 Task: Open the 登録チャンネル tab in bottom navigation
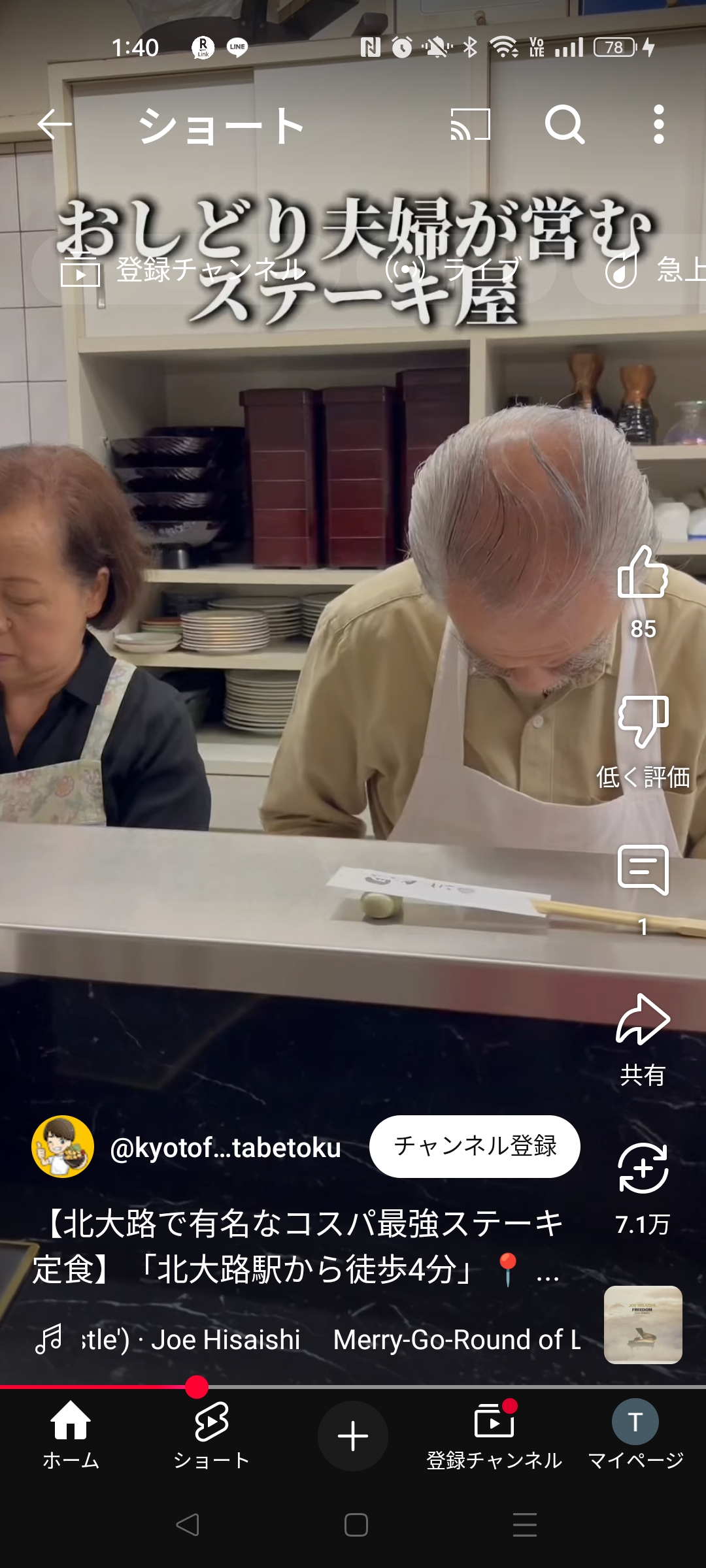[494, 1435]
